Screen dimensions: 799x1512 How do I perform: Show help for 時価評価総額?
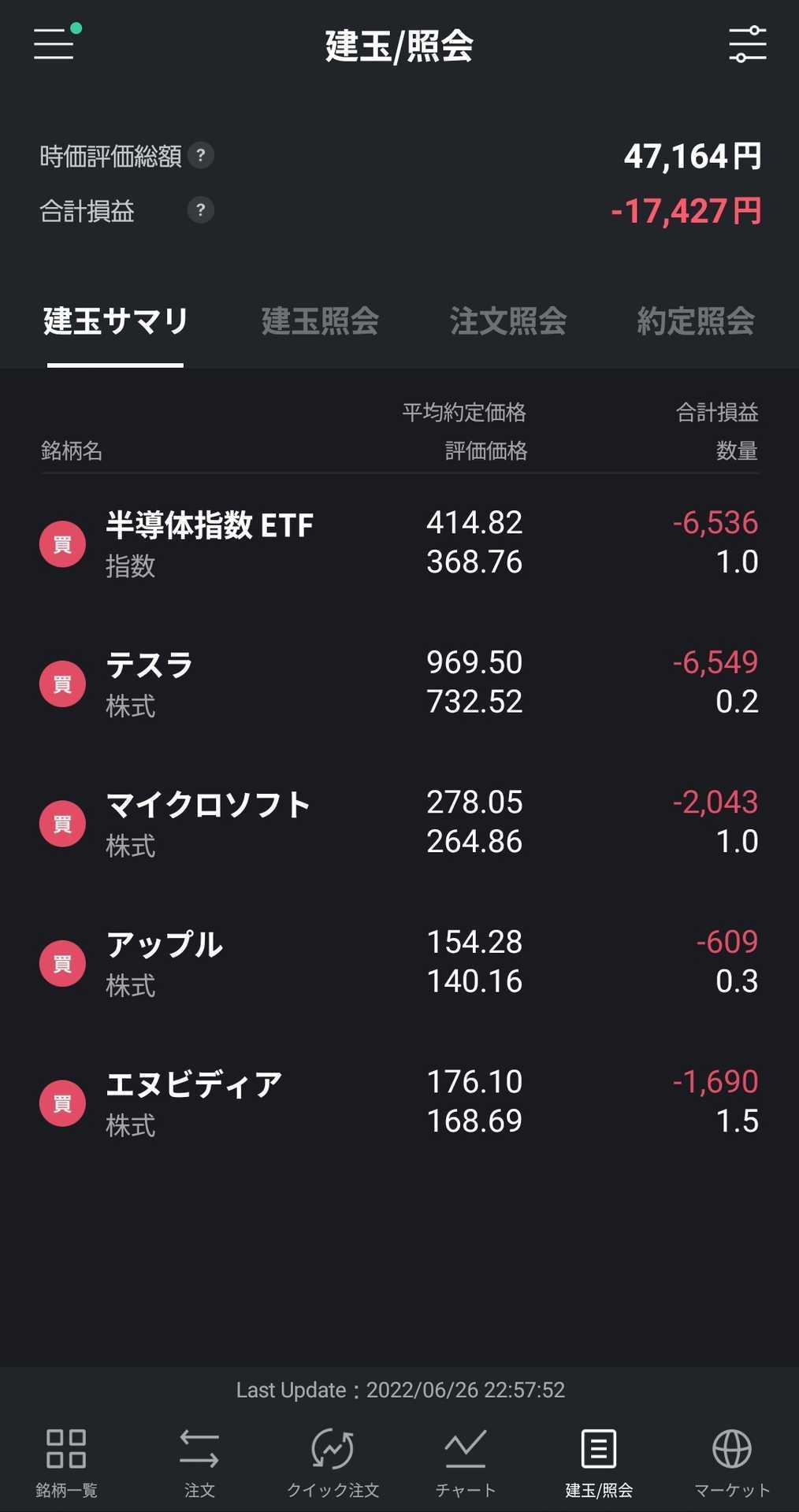click(x=201, y=155)
